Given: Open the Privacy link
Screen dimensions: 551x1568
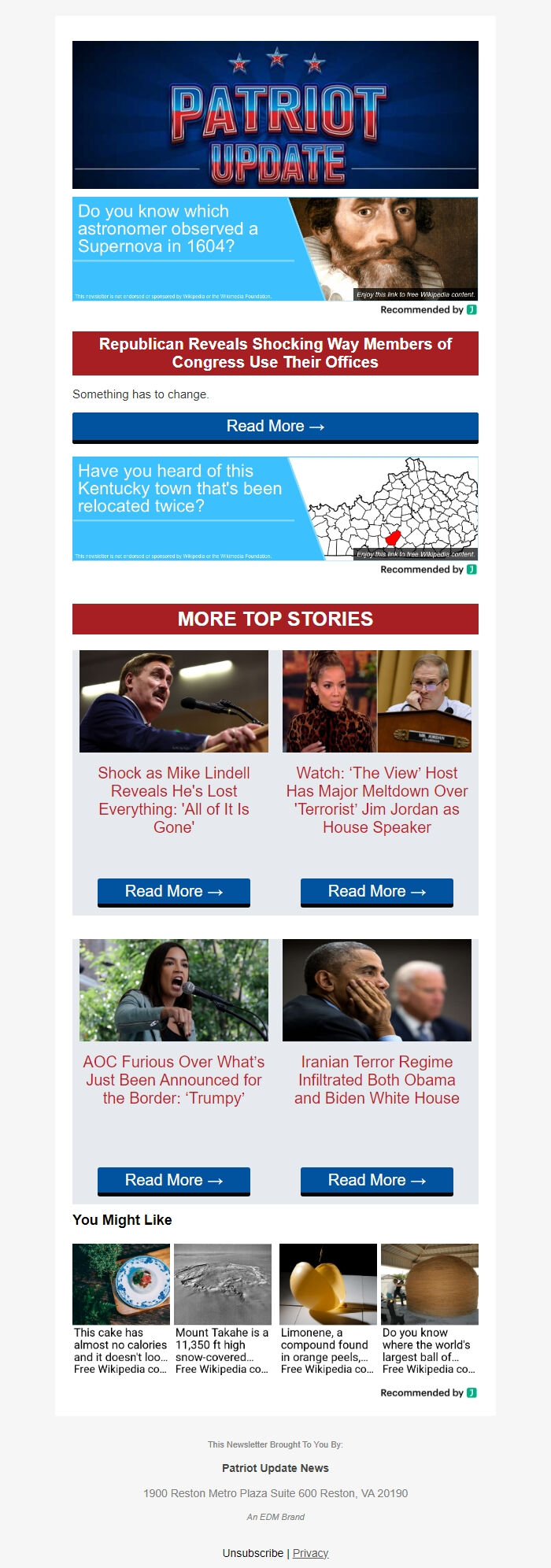Looking at the screenshot, I should tap(310, 1553).
